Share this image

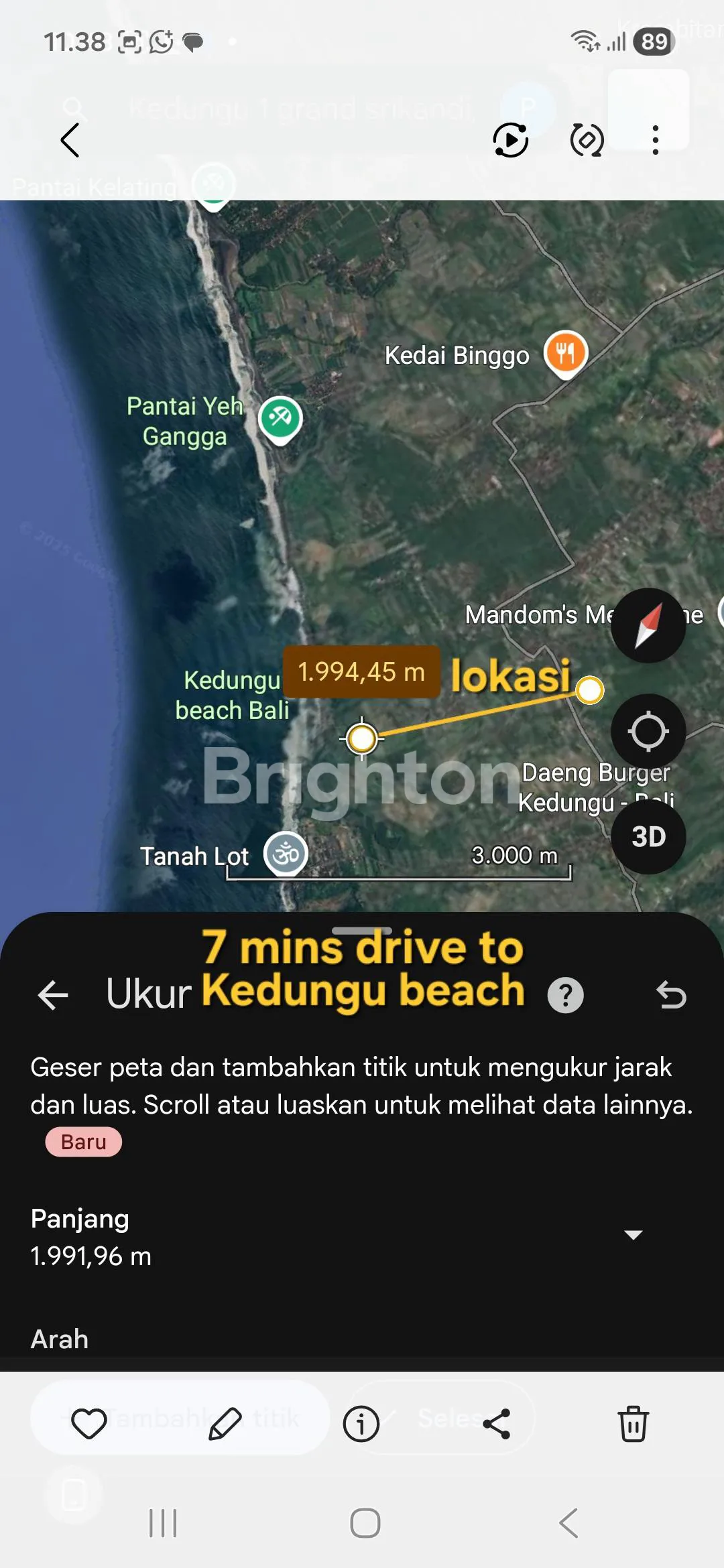click(497, 1424)
